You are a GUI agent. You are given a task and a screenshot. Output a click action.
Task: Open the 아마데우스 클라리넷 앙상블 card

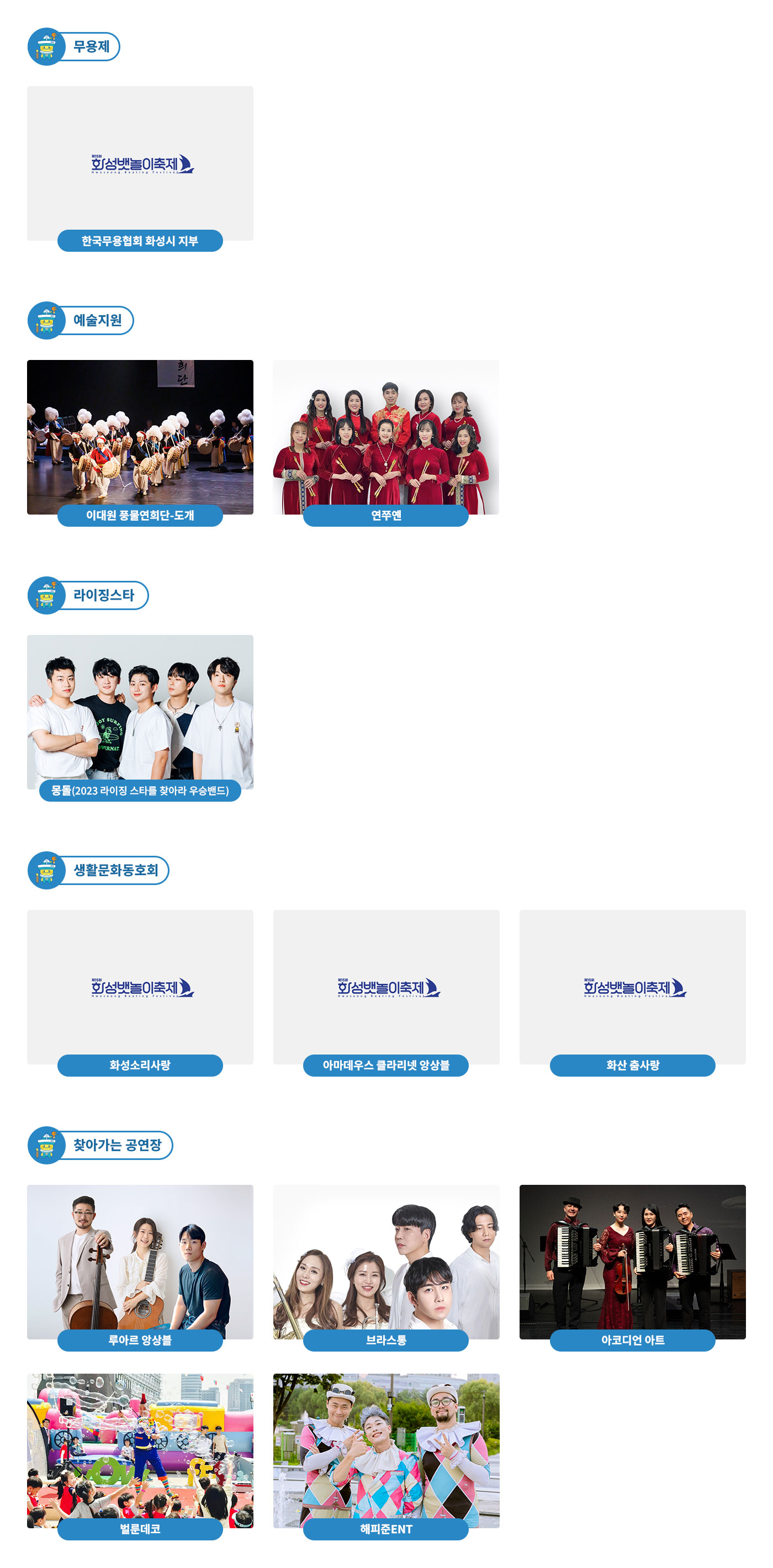click(386, 987)
